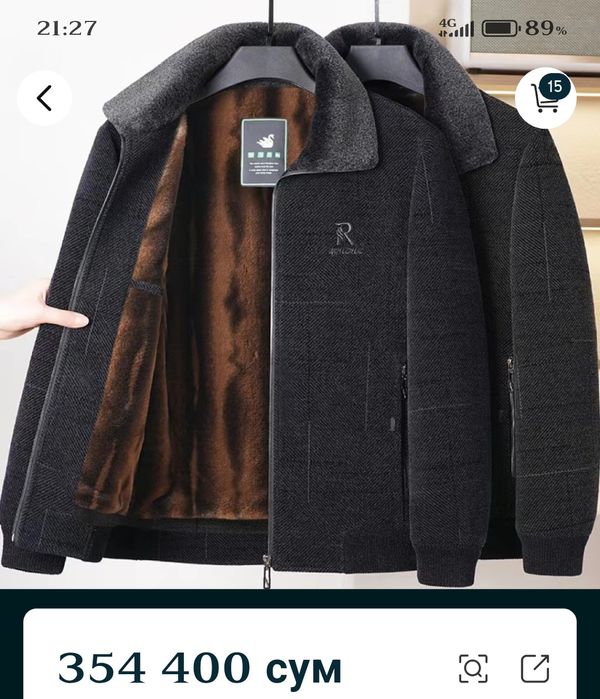Viewport: 600px width, 699px height.
Task: Share this jacket listing
Action: [x=535, y=668]
